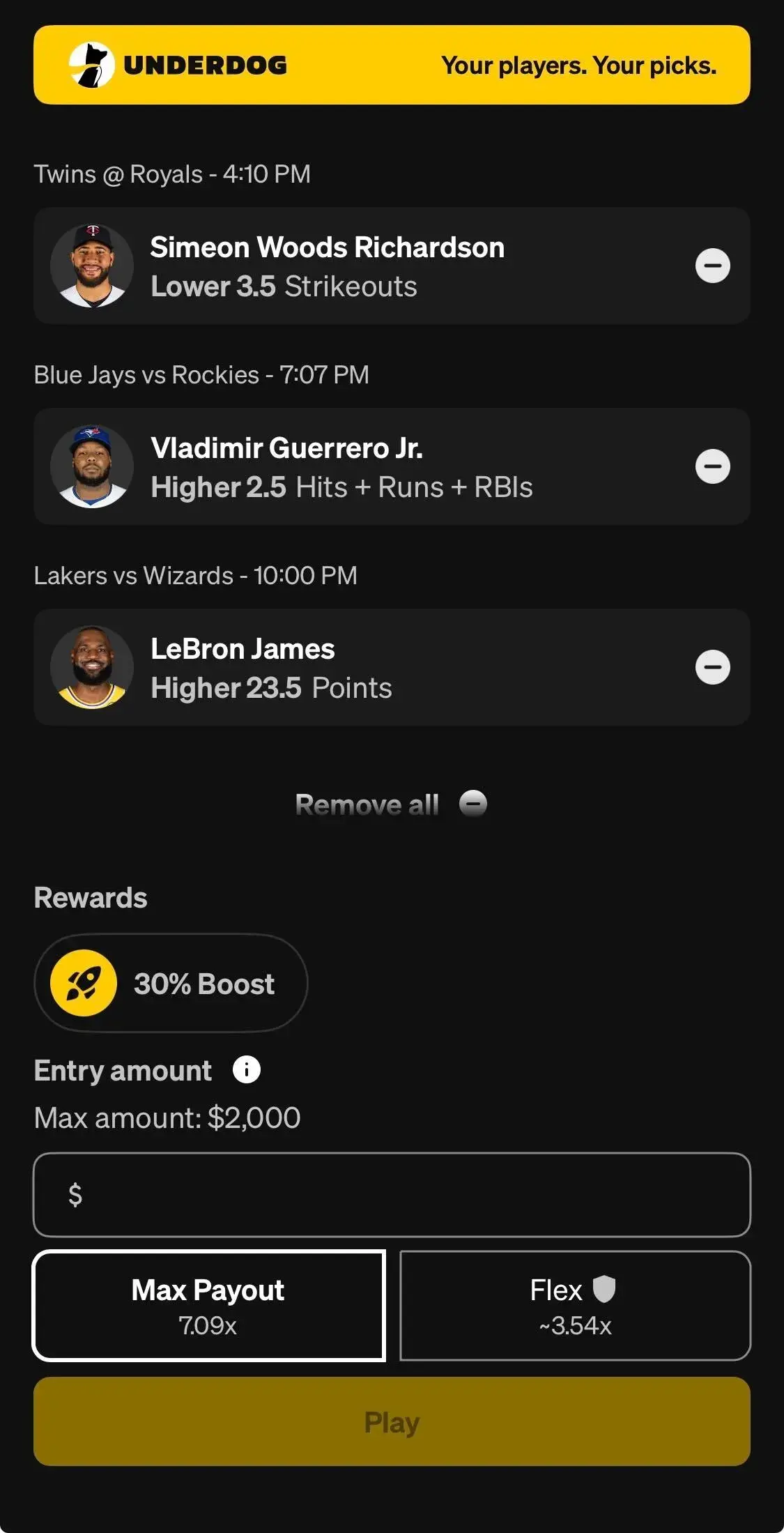Open the Entry amount info tooltip

pyautogui.click(x=246, y=1069)
